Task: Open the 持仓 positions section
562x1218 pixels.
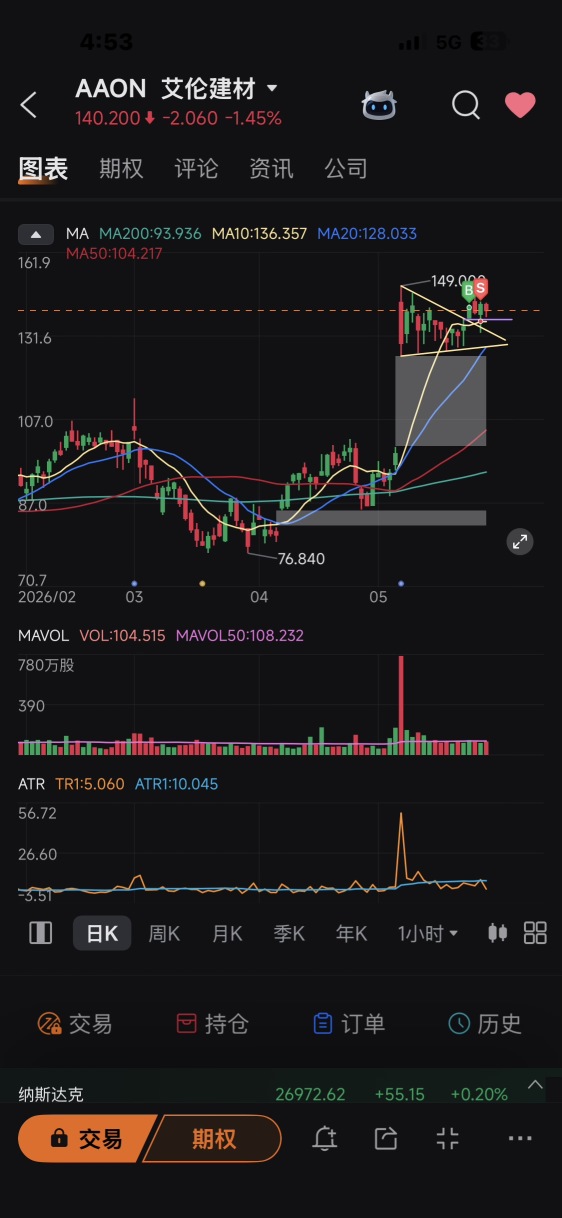Action: pos(212,1024)
